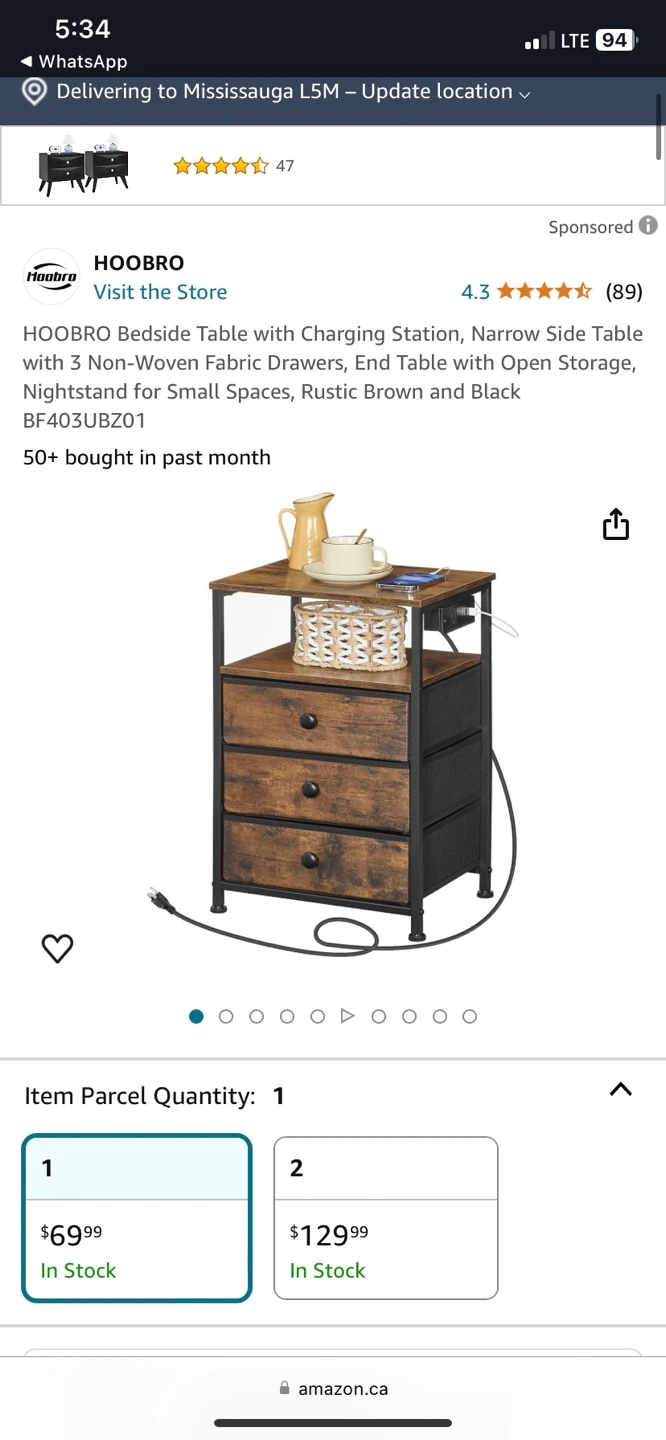Open the 4.3 star ratings (89)
Screen dimensions: 666x1440
coord(551,292)
